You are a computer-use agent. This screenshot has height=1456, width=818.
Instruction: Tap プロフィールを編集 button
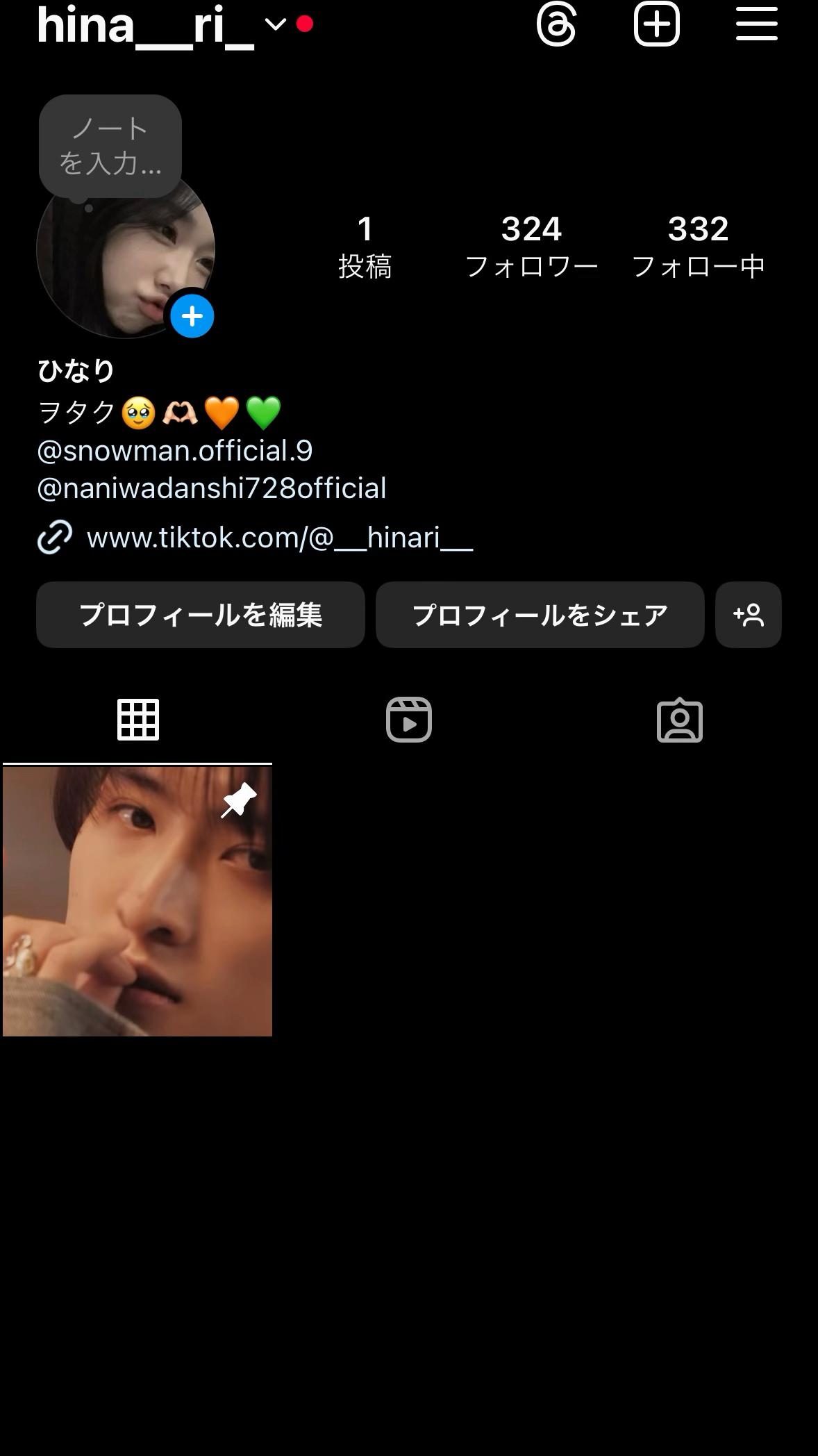[201, 615]
